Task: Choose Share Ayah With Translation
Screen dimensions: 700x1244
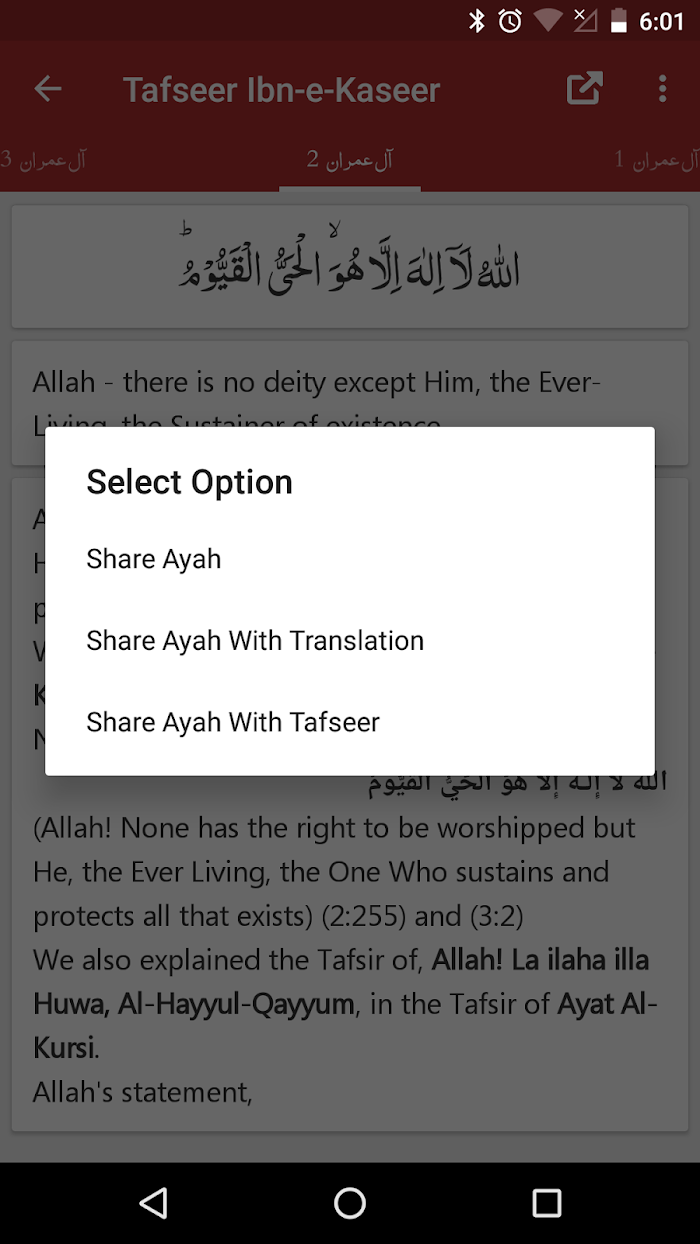Action: [349, 641]
